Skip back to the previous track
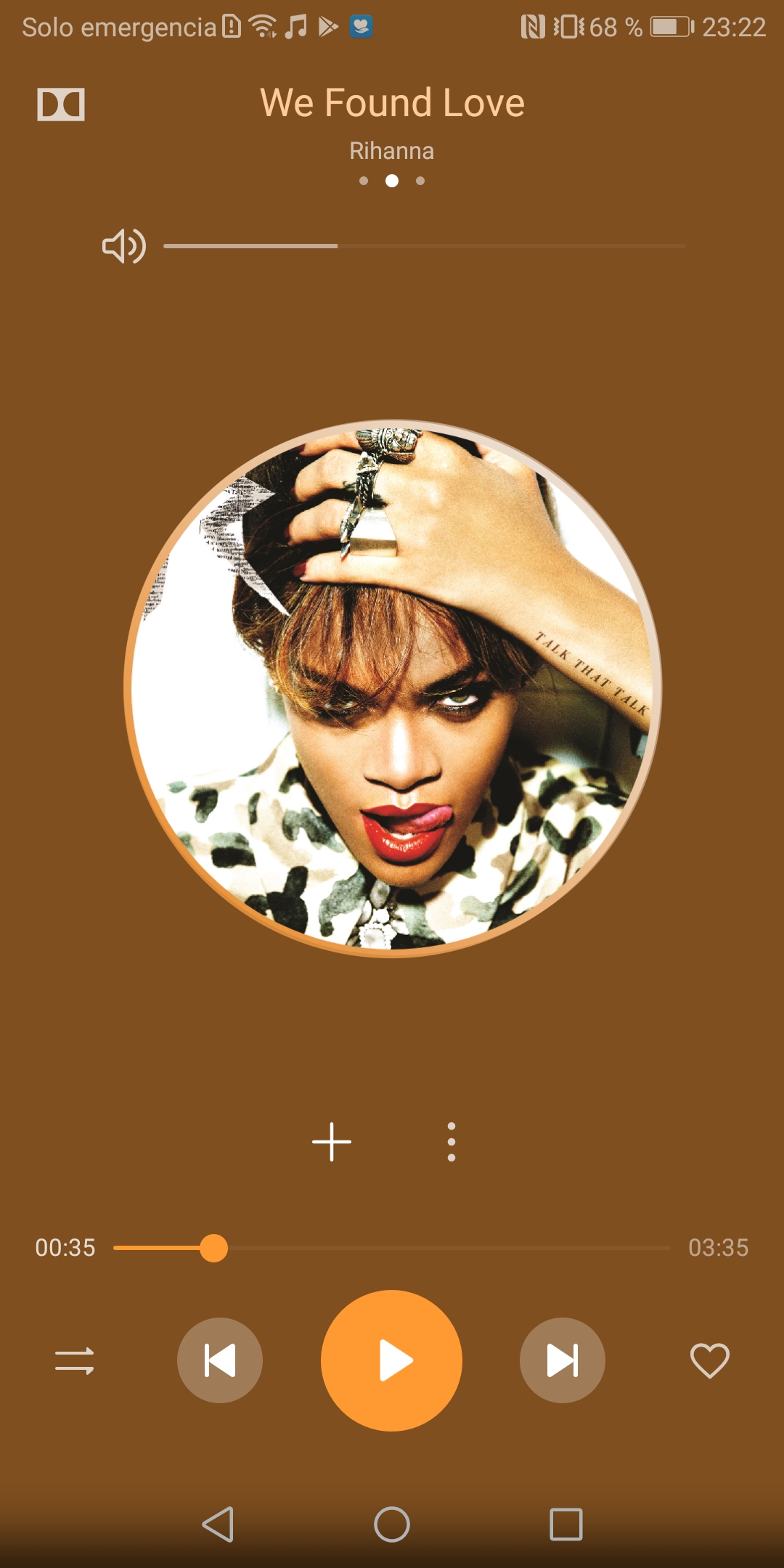784x1568 pixels. pos(220,1360)
